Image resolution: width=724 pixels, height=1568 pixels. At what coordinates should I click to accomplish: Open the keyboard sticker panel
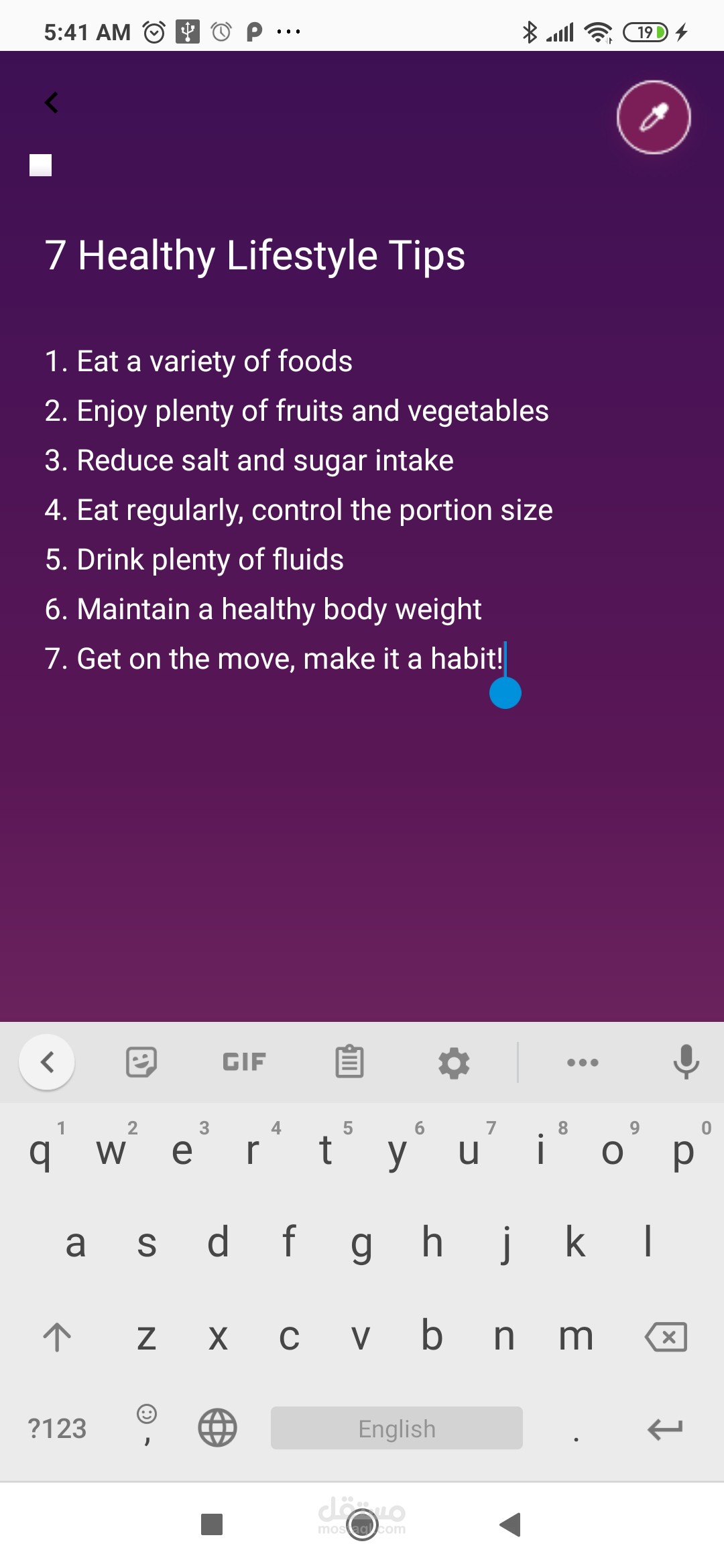click(x=141, y=1062)
